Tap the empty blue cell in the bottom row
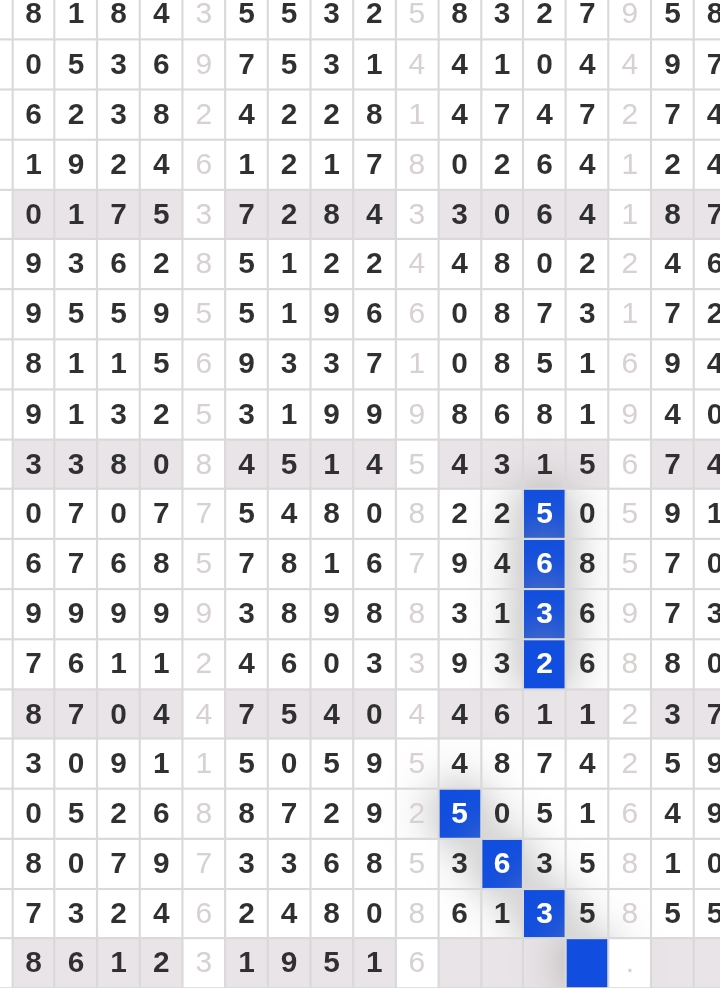This screenshot has height=988, width=720. tap(587, 963)
